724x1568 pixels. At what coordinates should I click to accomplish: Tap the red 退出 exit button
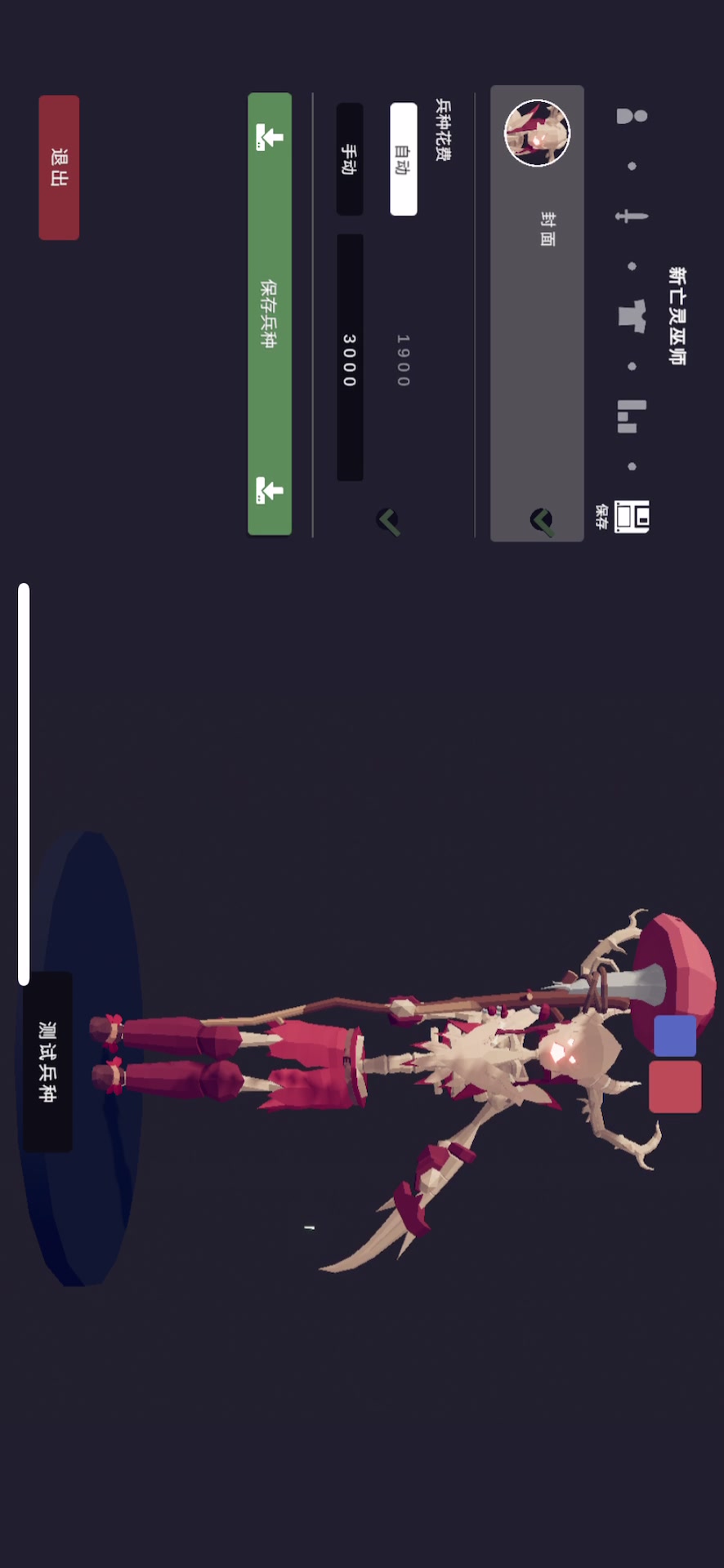(59, 167)
